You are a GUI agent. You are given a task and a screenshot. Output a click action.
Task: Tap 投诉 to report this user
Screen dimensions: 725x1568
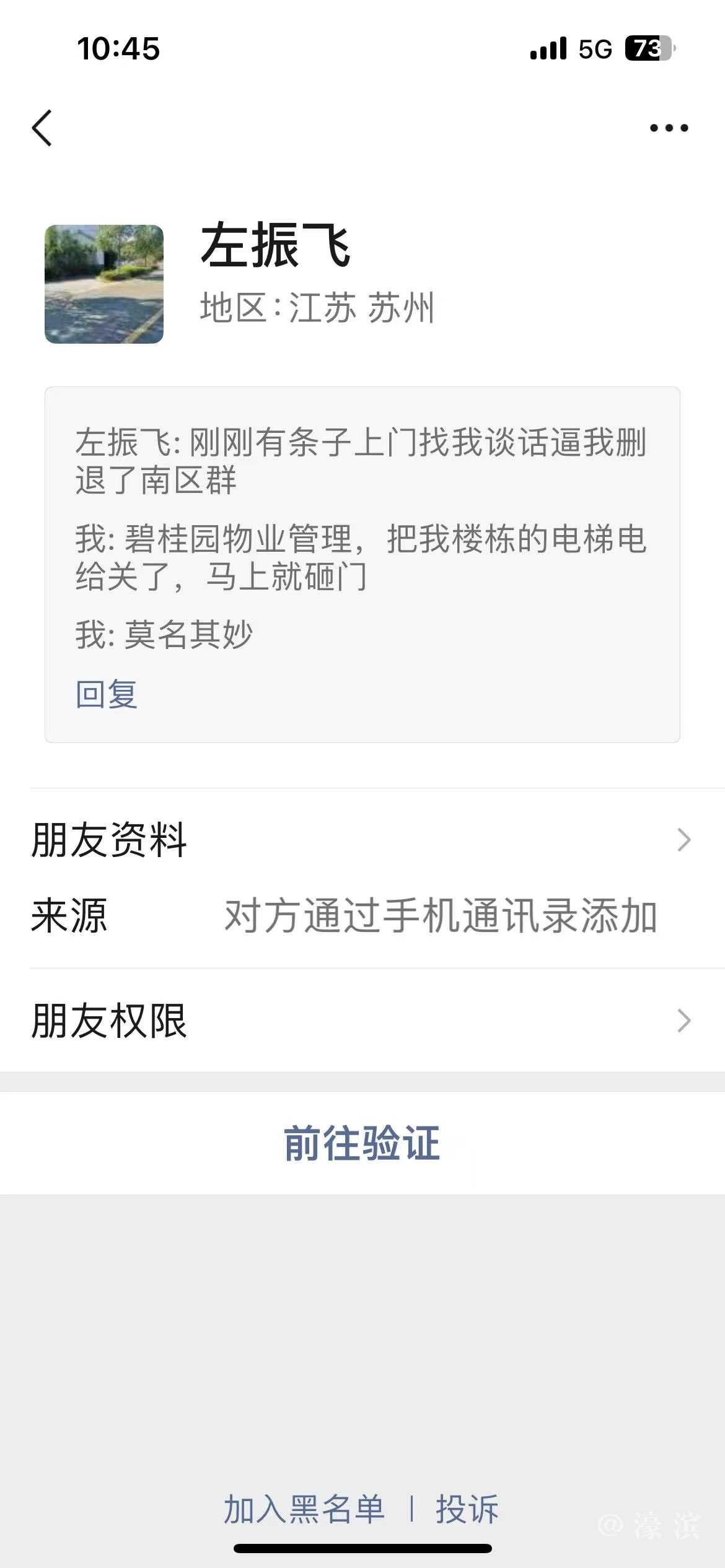(x=467, y=1509)
